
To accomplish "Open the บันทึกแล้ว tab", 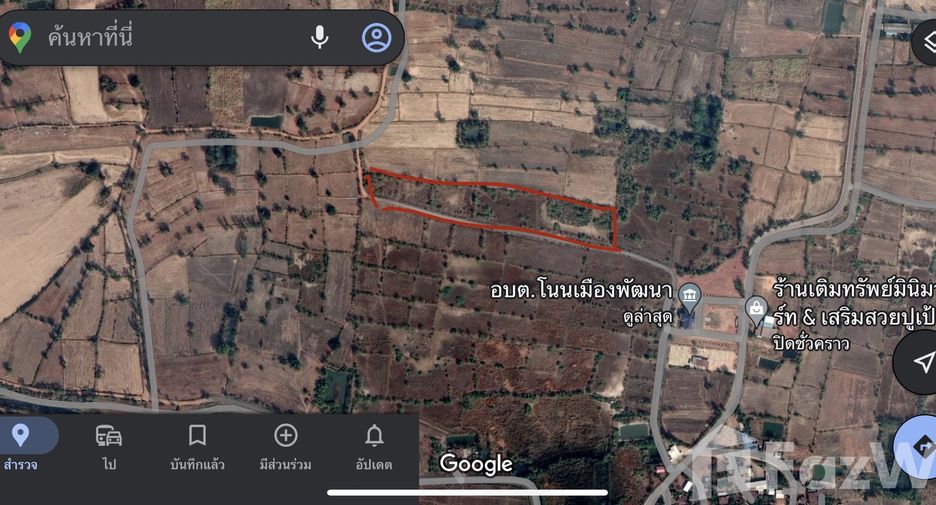I will click(x=197, y=446).
